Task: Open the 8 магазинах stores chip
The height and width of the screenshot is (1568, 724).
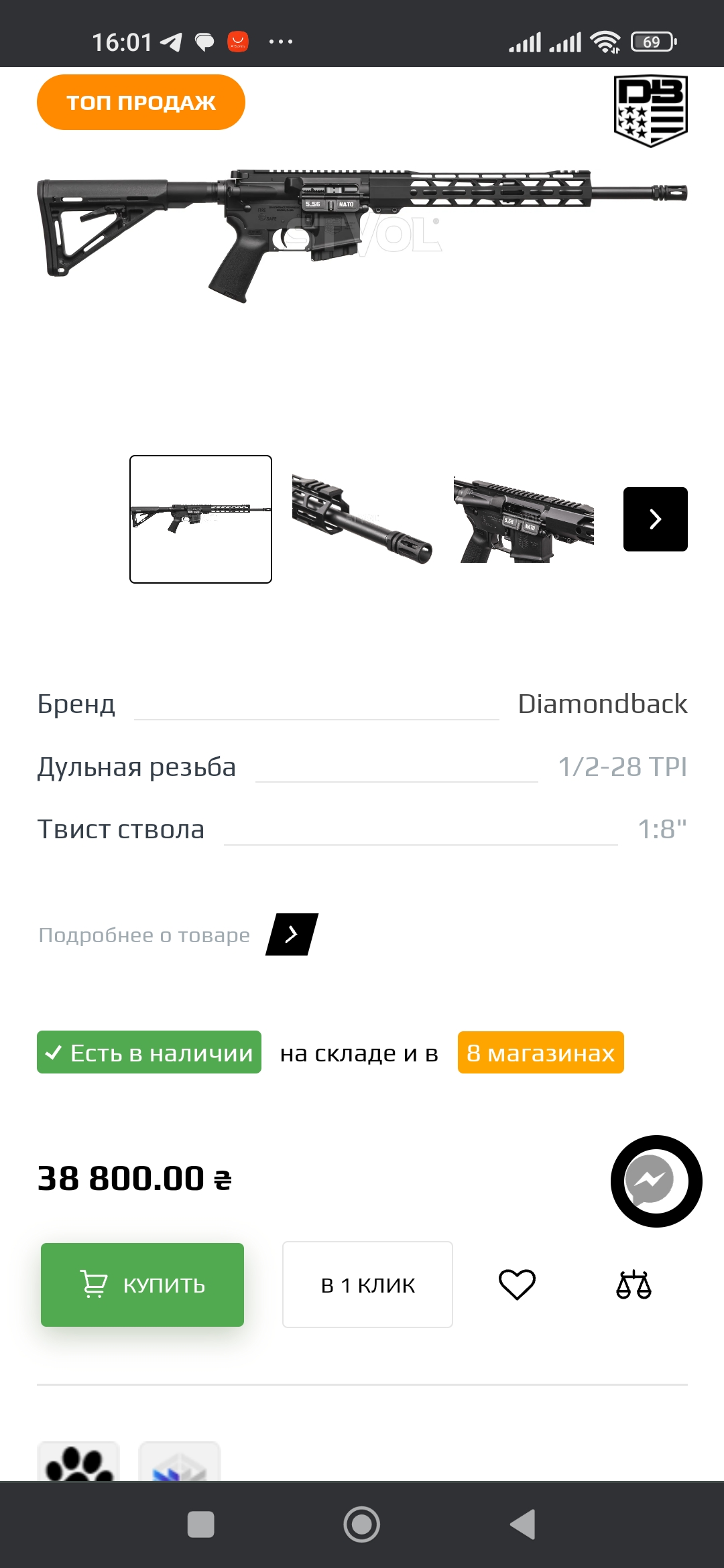Action: tap(540, 1053)
